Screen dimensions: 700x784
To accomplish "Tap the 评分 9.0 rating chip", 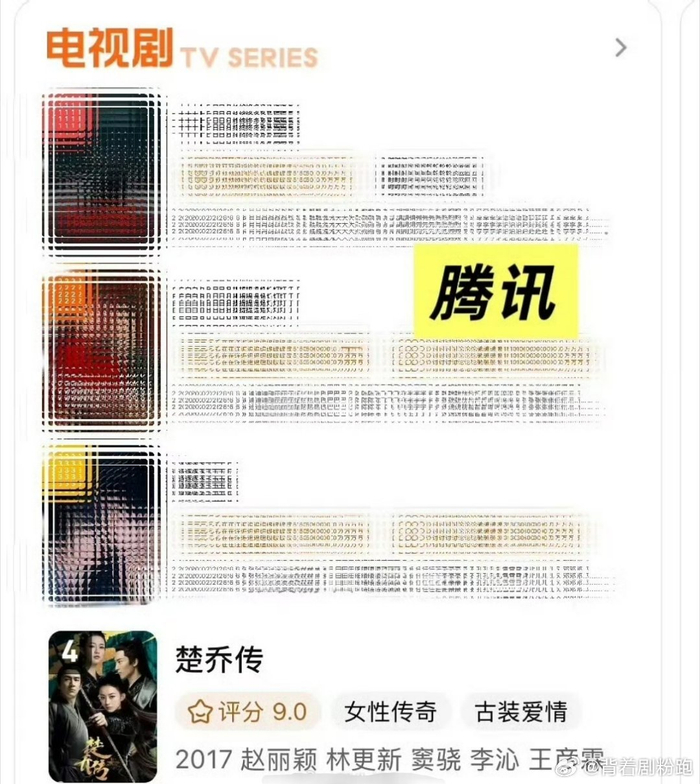I will [x=247, y=712].
